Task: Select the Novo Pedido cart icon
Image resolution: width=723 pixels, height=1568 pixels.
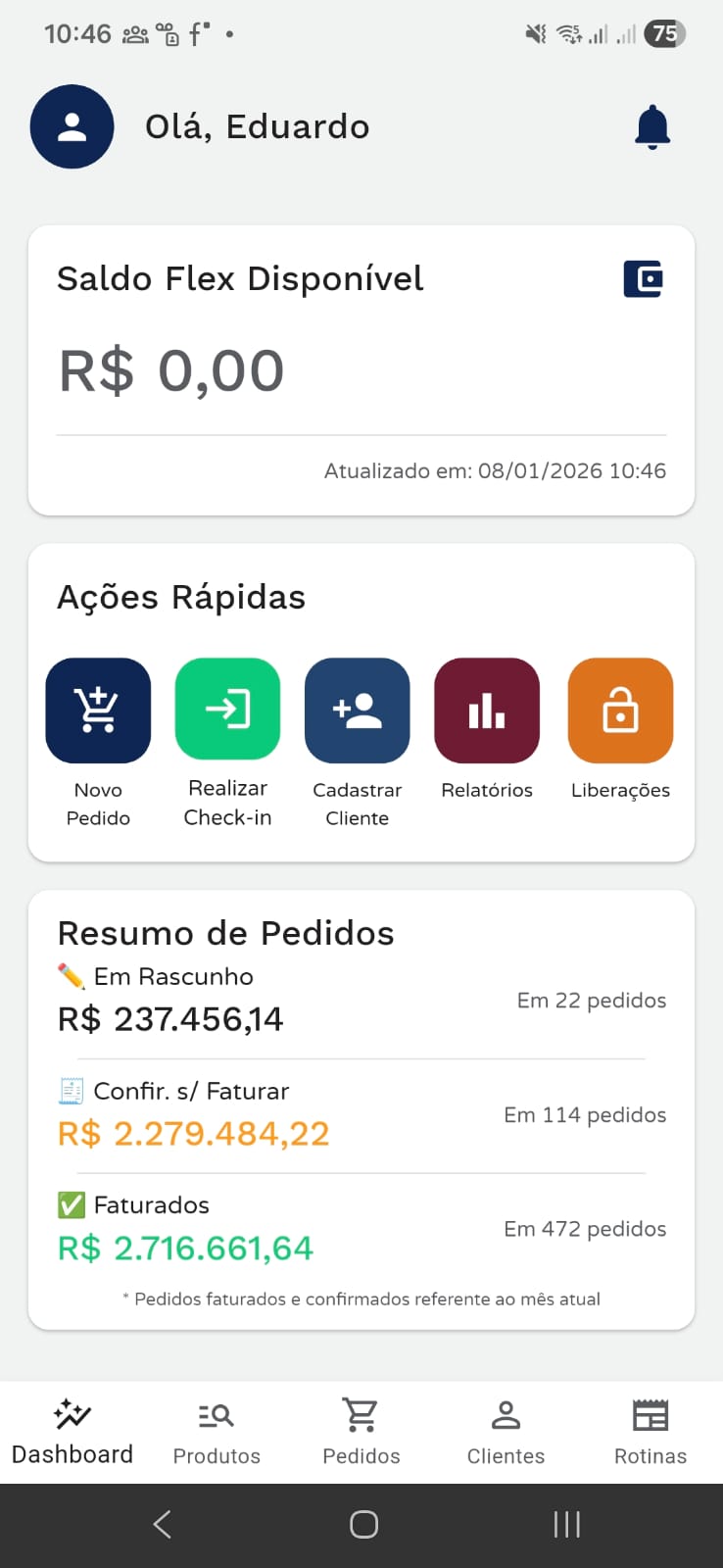Action: [98, 710]
